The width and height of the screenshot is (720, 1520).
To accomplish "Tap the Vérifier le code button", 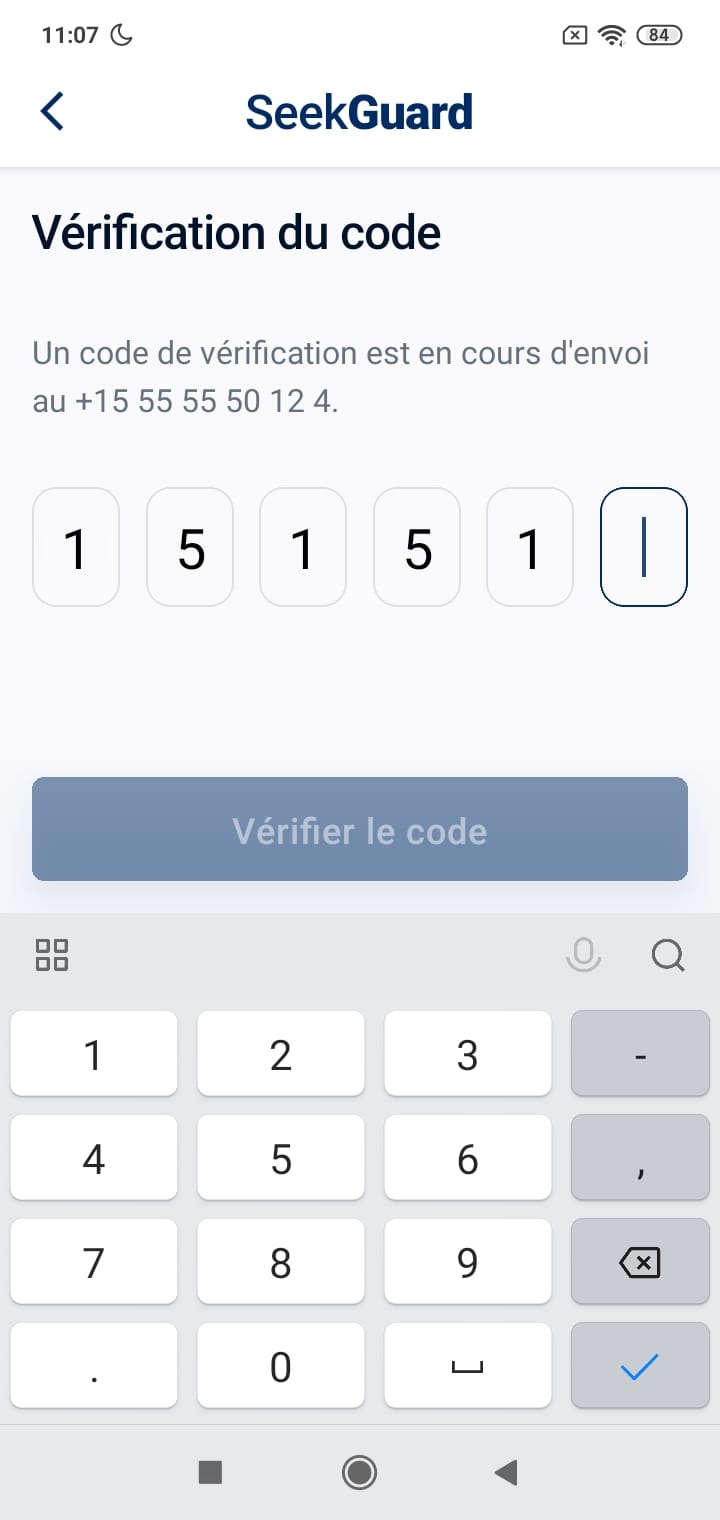I will tap(360, 829).
